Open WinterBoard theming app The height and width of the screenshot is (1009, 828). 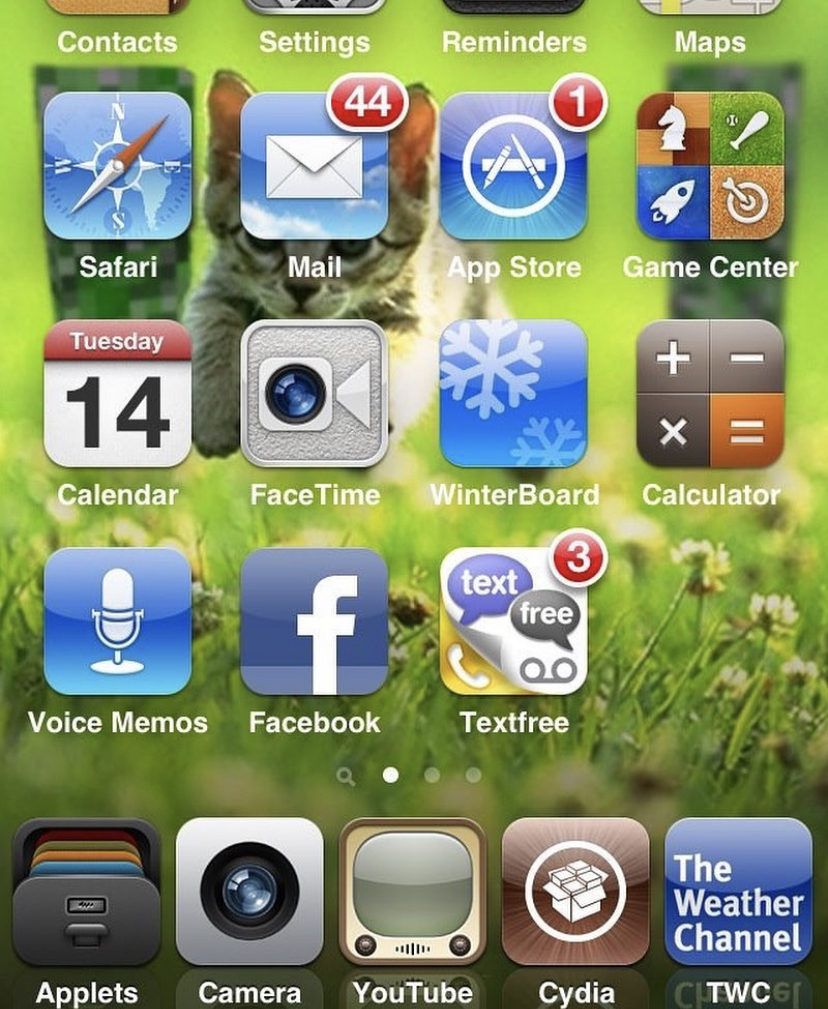513,394
